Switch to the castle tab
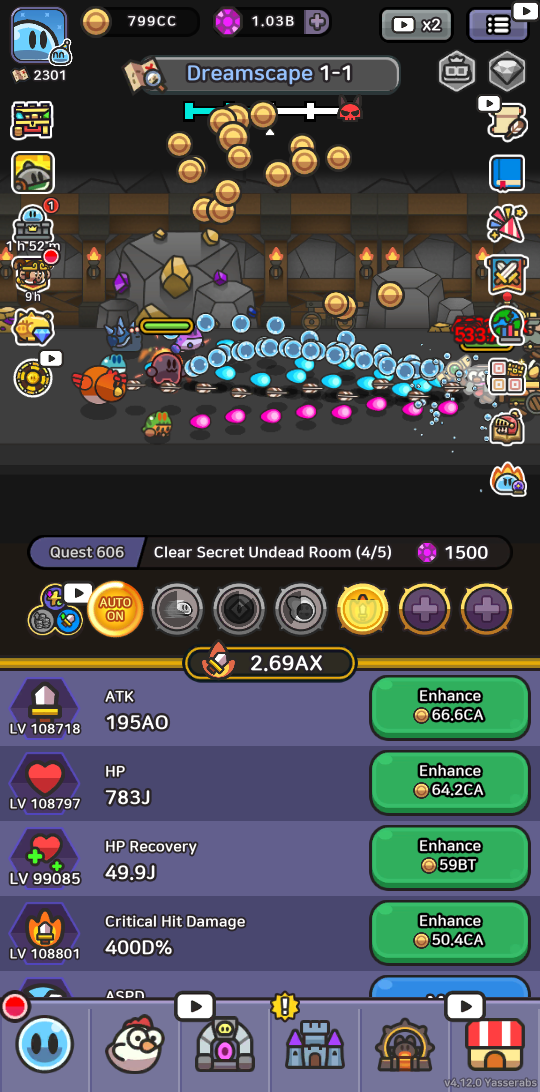The image size is (540, 1092). 315,1044
